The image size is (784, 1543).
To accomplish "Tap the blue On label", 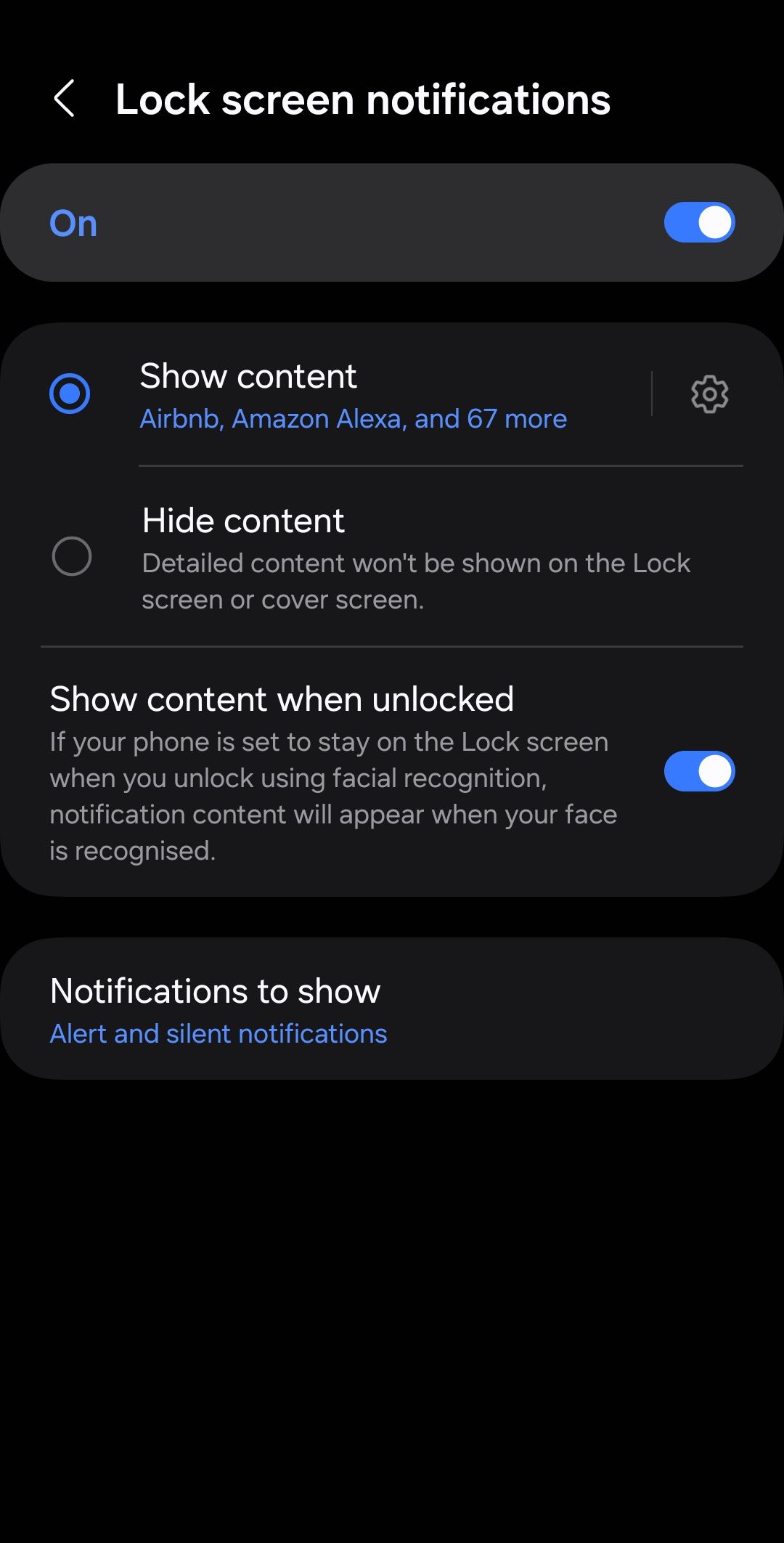I will (x=72, y=222).
